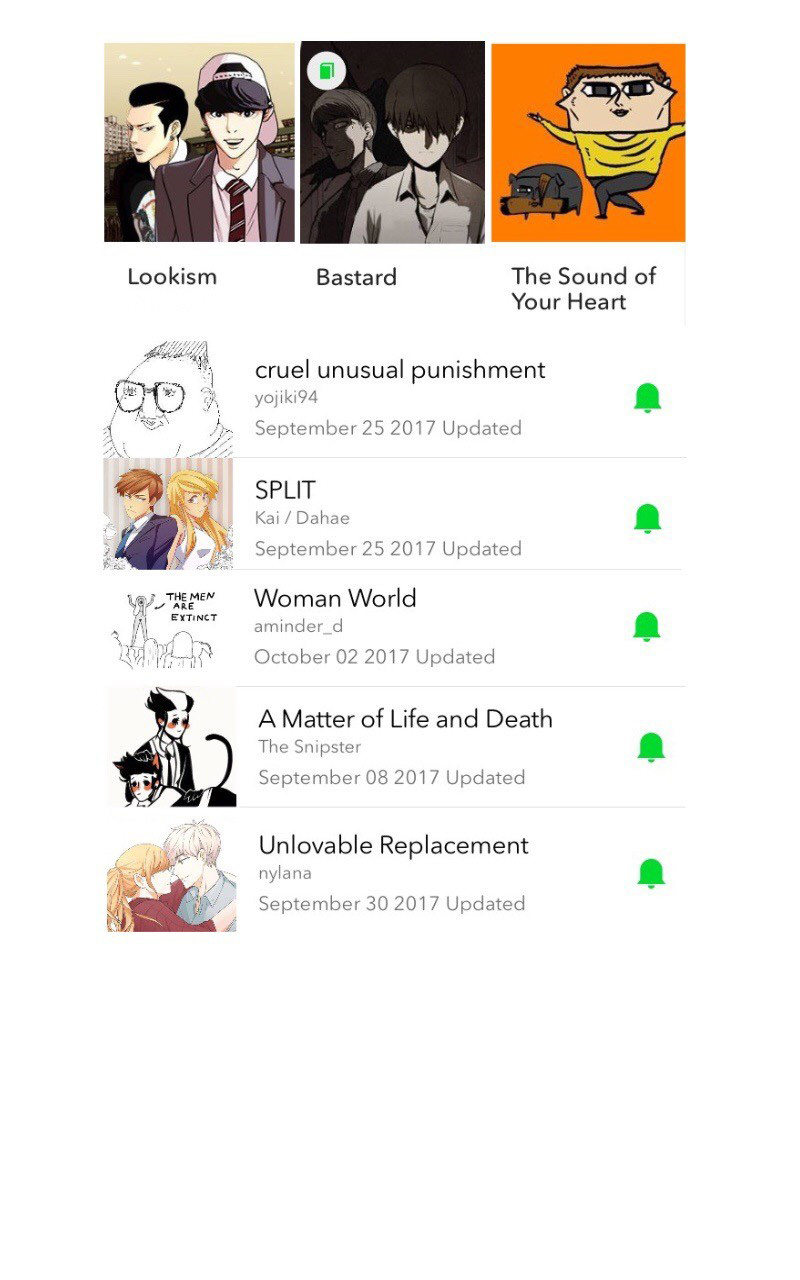Toggle the notification bell for SPLIT
This screenshot has width=800, height=1280.
point(648,518)
